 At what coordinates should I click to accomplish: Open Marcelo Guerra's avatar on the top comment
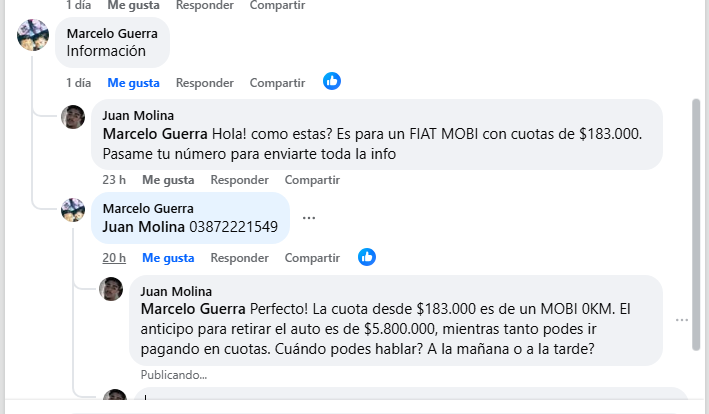click(x=33, y=35)
